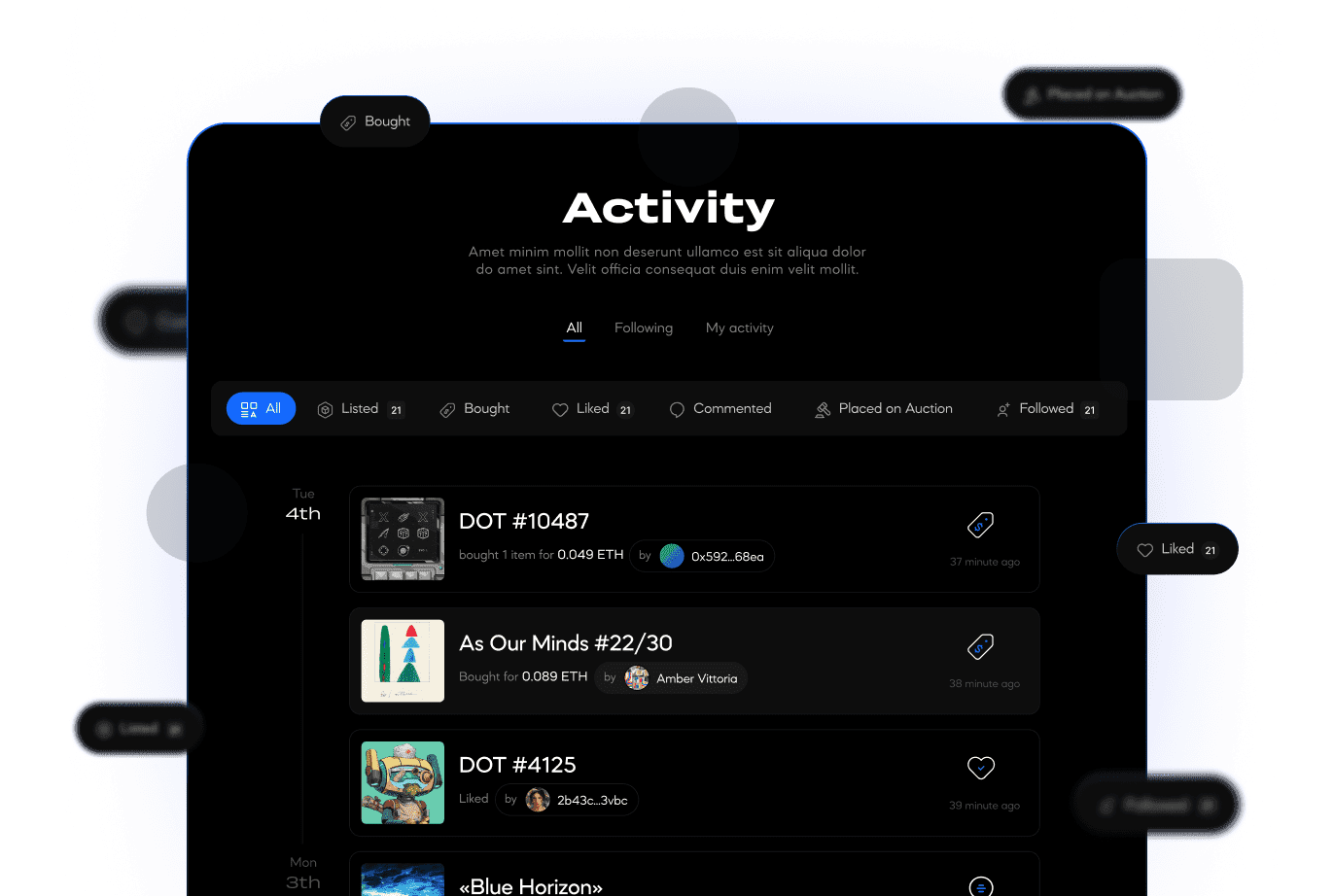
Task: Open buyer 0x592...68ea profile chip
Action: (702, 557)
